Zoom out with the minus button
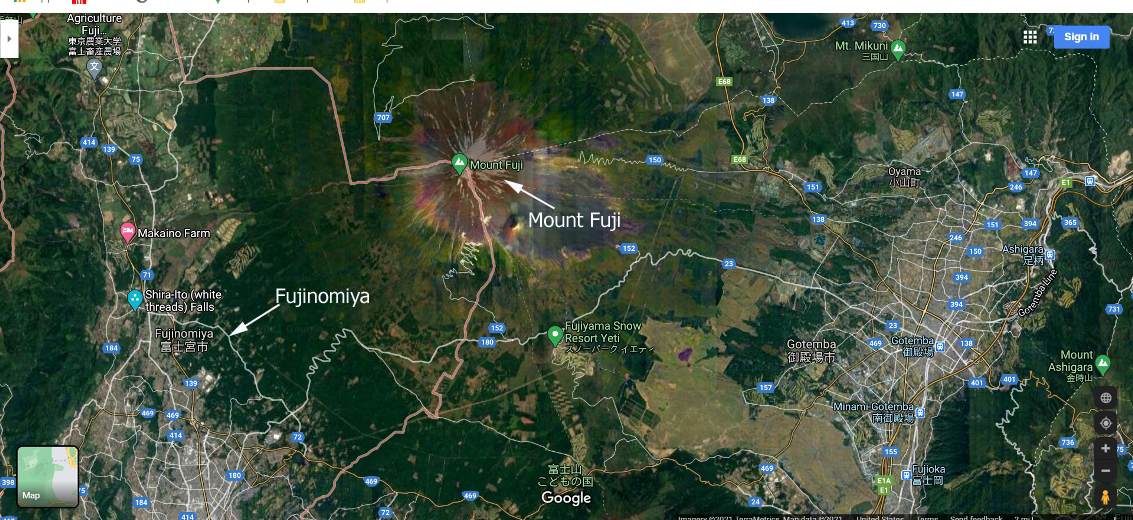 (1105, 471)
